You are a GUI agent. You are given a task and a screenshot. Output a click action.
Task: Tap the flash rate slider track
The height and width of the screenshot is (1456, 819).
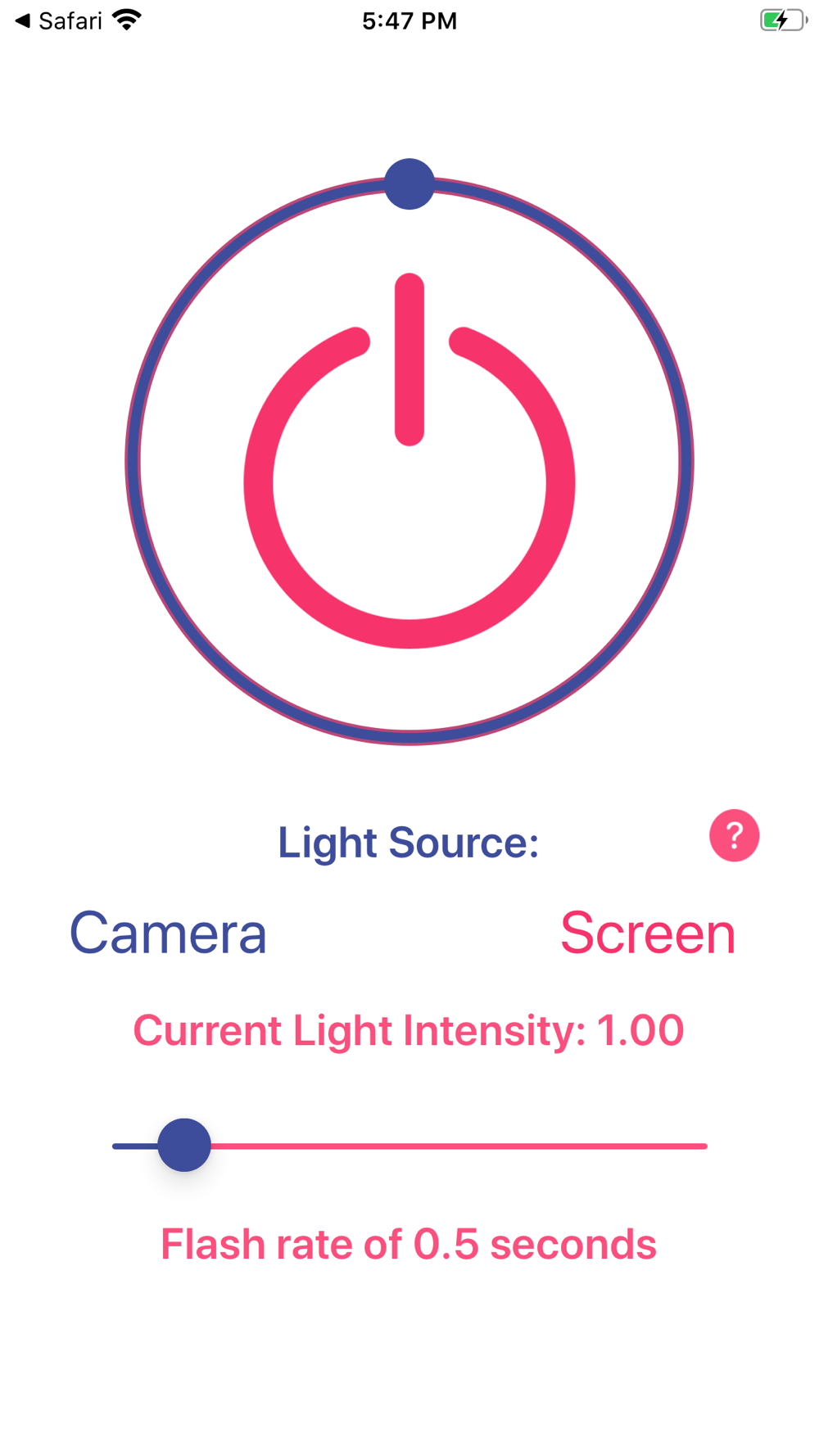point(459,1146)
